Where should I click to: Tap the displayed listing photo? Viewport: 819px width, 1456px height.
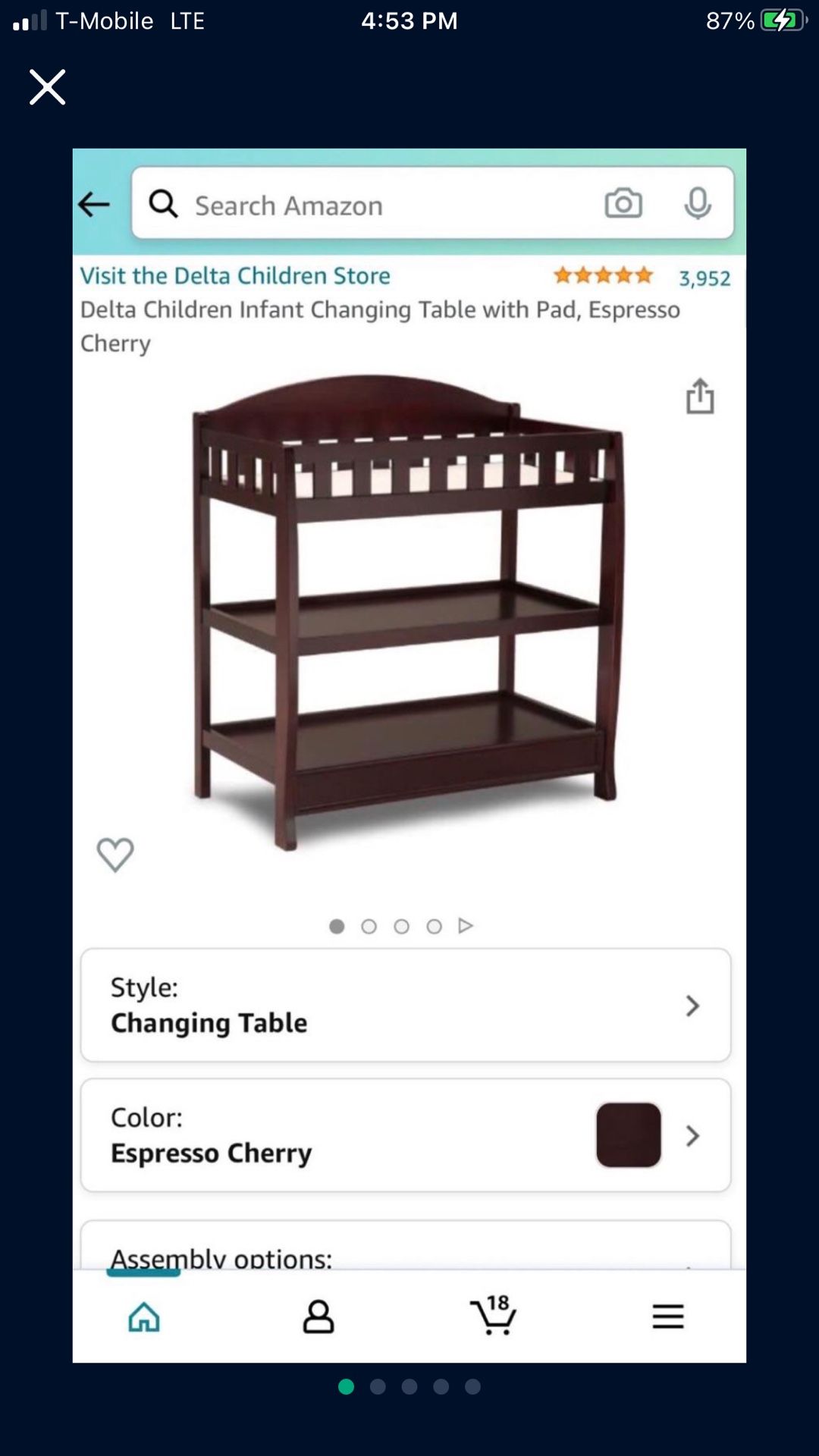(409, 755)
